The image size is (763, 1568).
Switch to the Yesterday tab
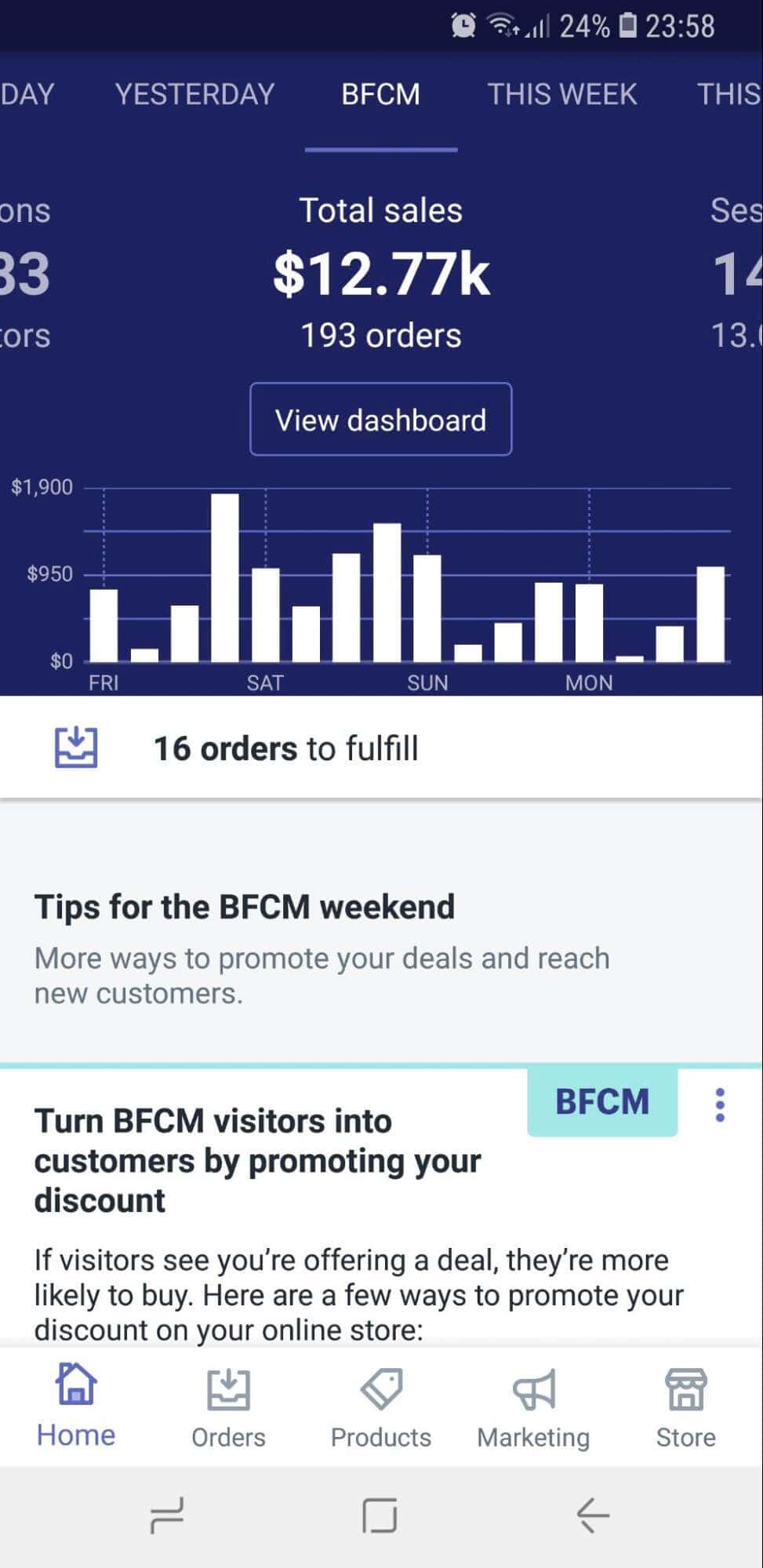194,94
